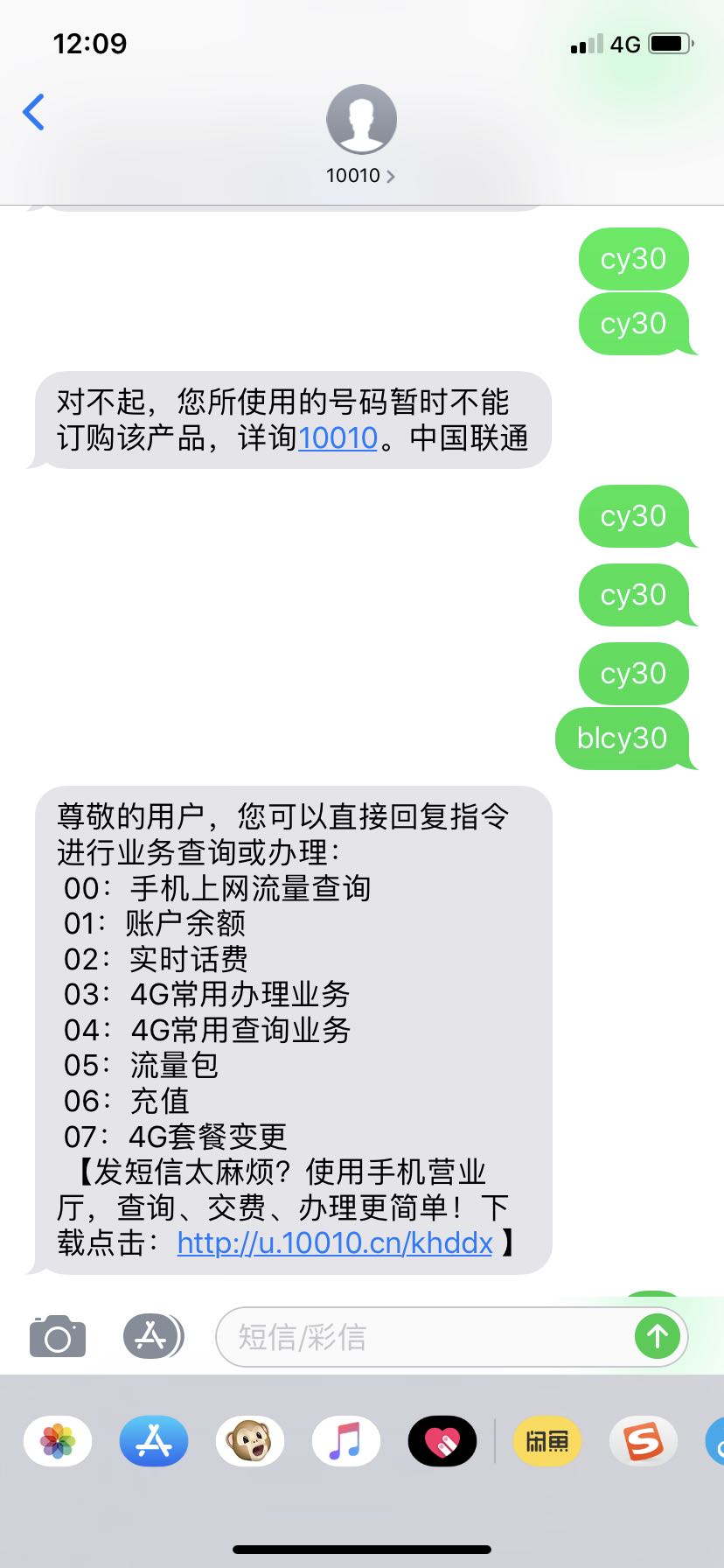
Task: Go back to the messages list
Action: click(x=33, y=112)
